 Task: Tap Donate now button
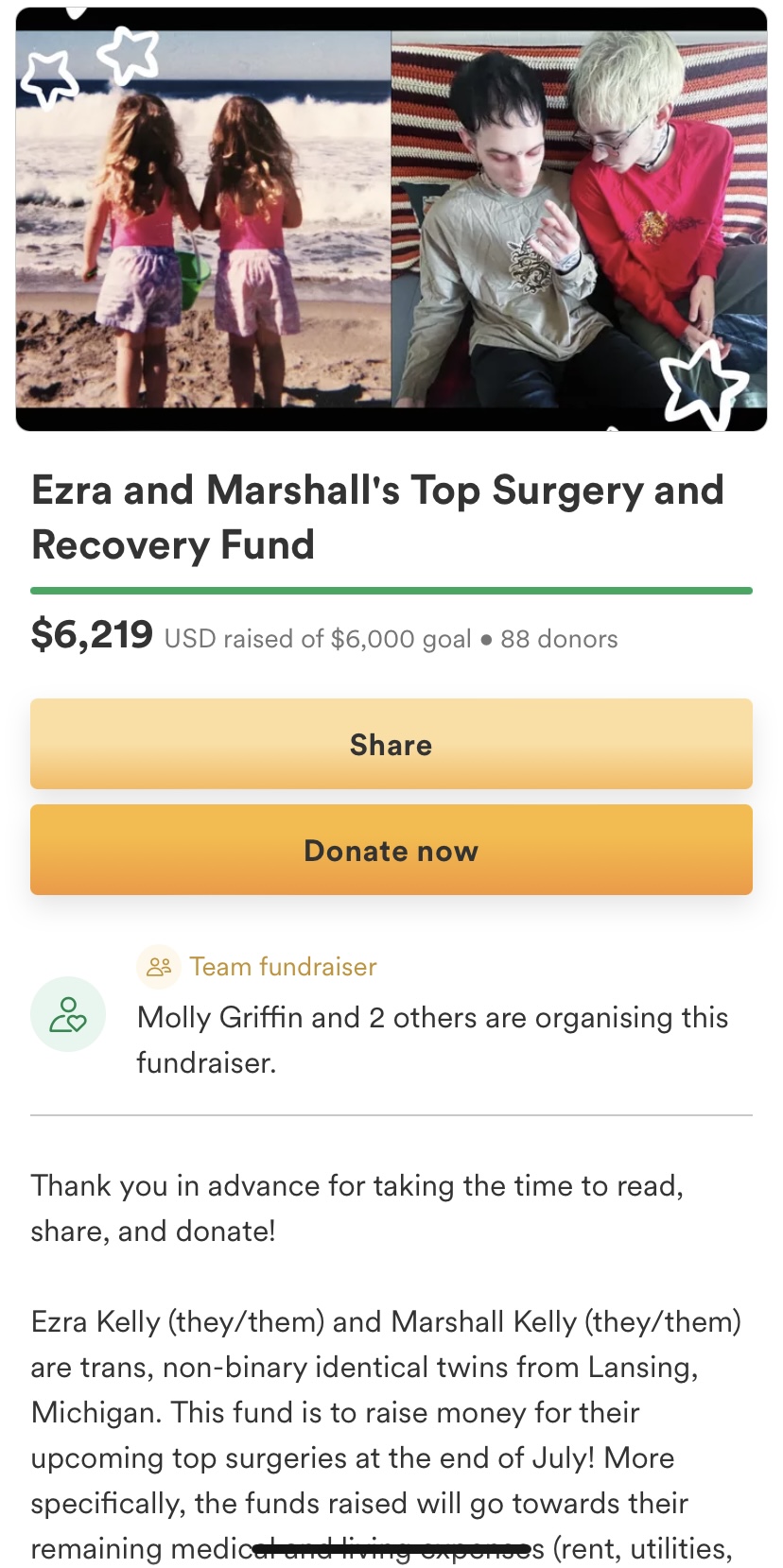point(391,850)
